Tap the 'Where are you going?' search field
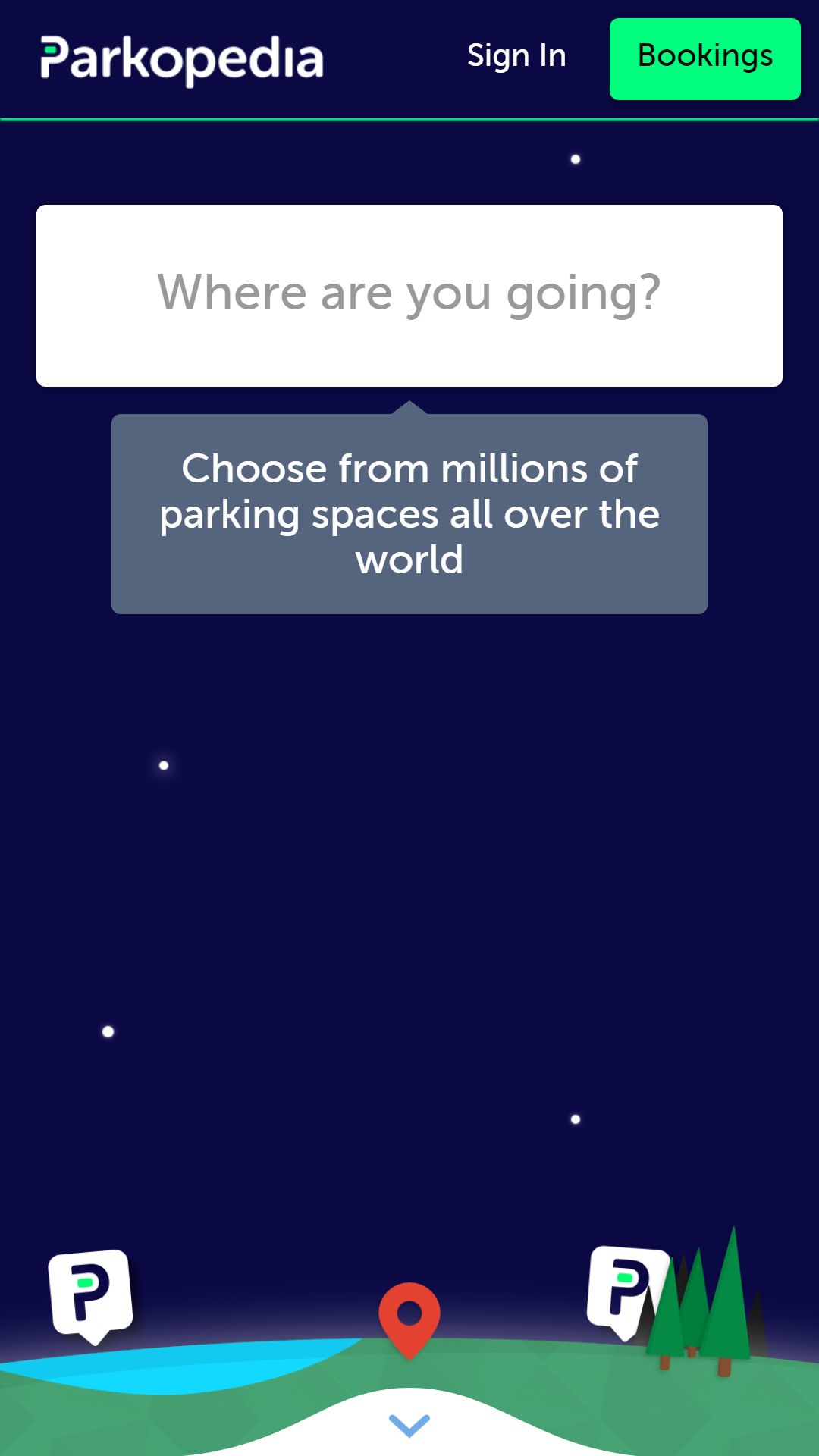This screenshot has width=819, height=1456. (409, 296)
